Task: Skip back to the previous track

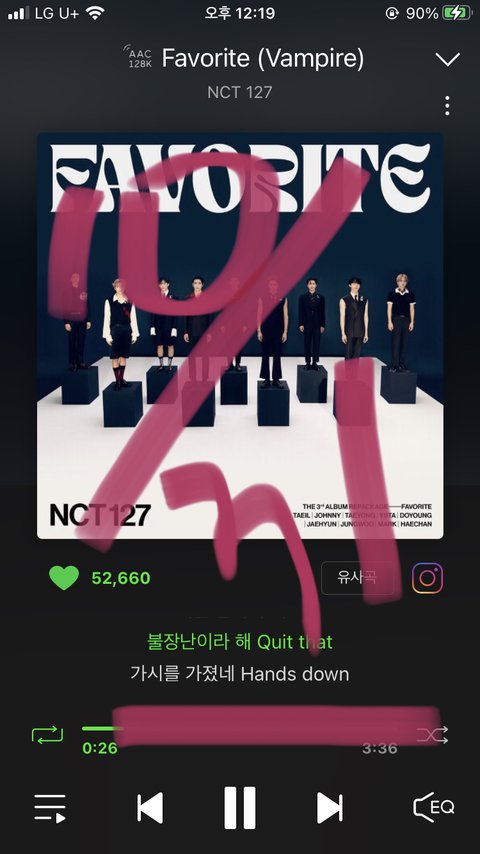Action: click(150, 808)
